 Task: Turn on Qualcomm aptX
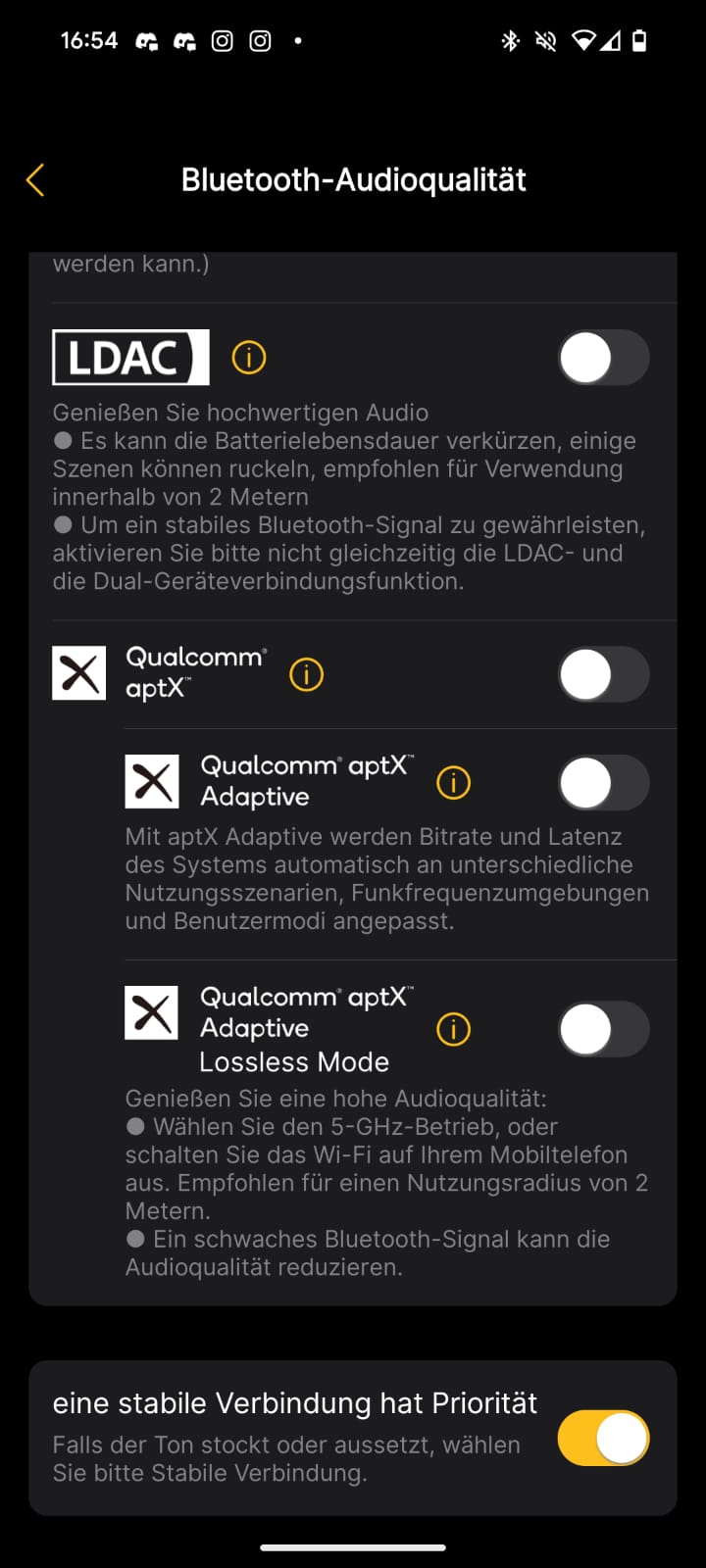pyautogui.click(x=603, y=675)
